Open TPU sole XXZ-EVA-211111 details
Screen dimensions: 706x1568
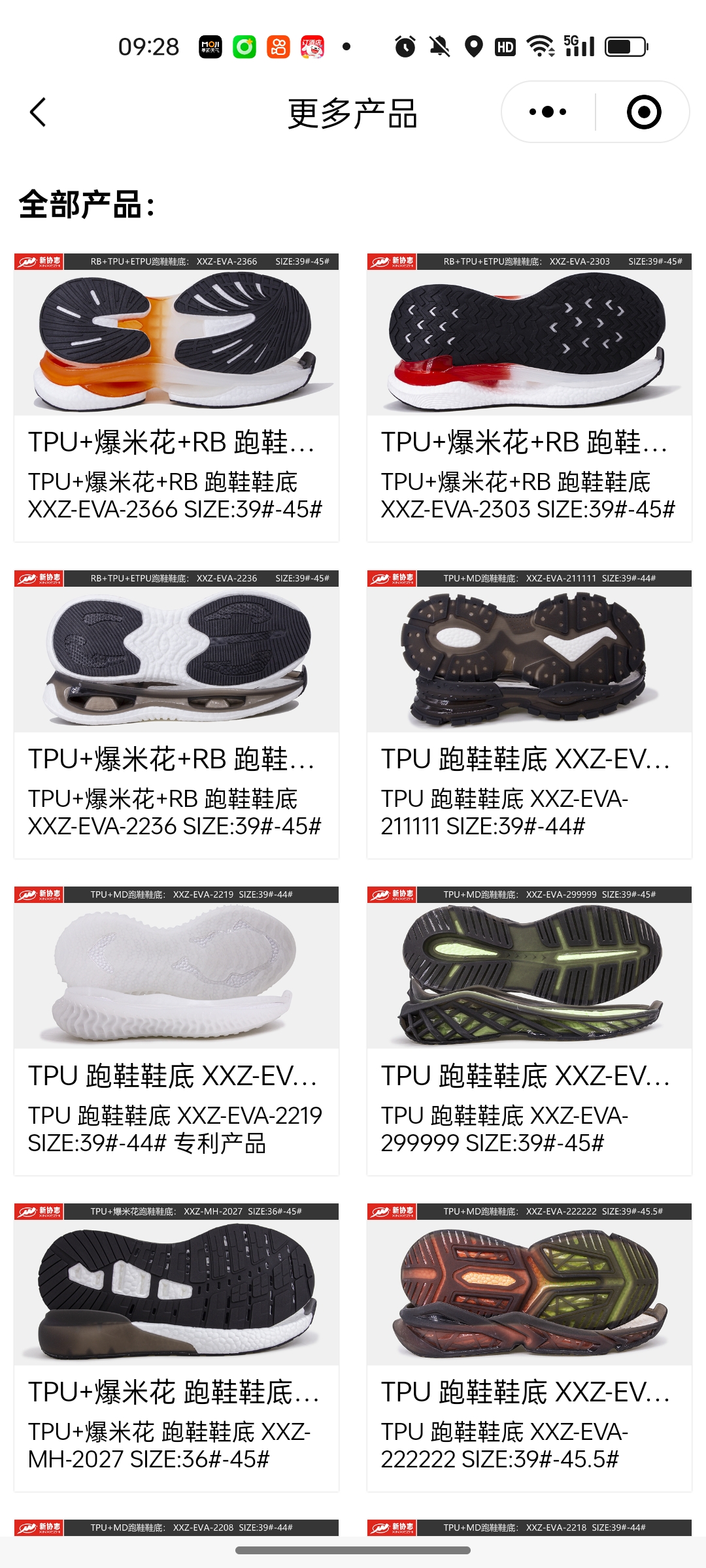tap(529, 714)
